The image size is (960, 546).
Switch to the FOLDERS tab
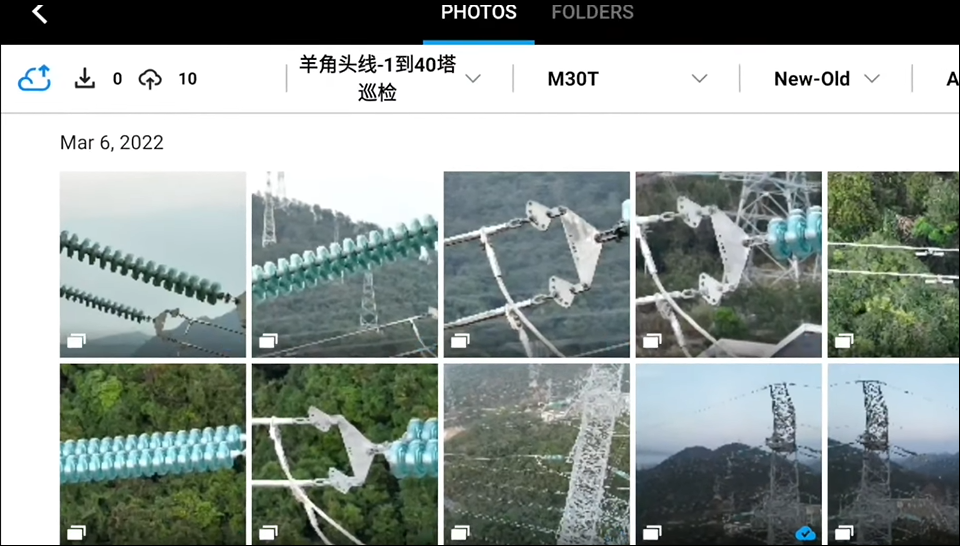tap(592, 13)
